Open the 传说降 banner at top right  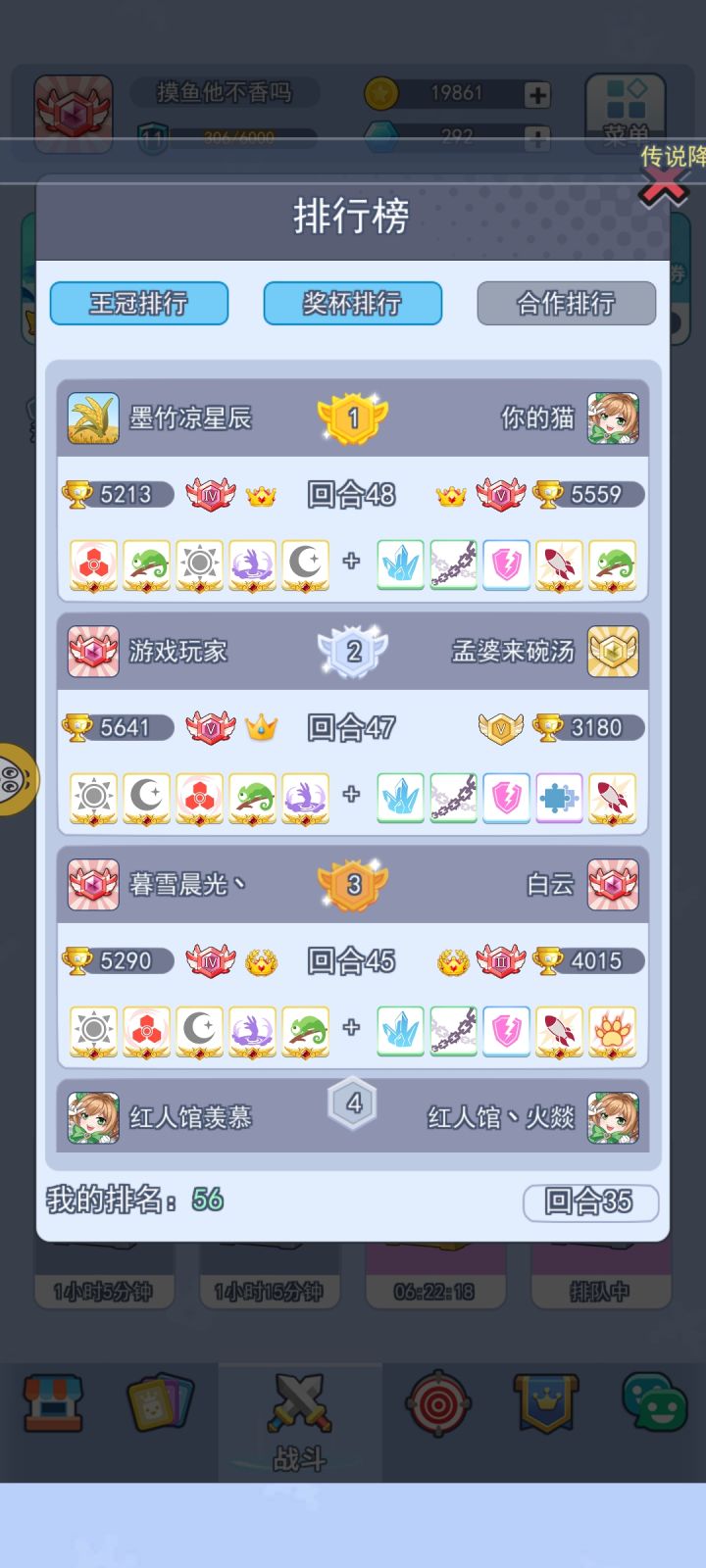point(675,157)
